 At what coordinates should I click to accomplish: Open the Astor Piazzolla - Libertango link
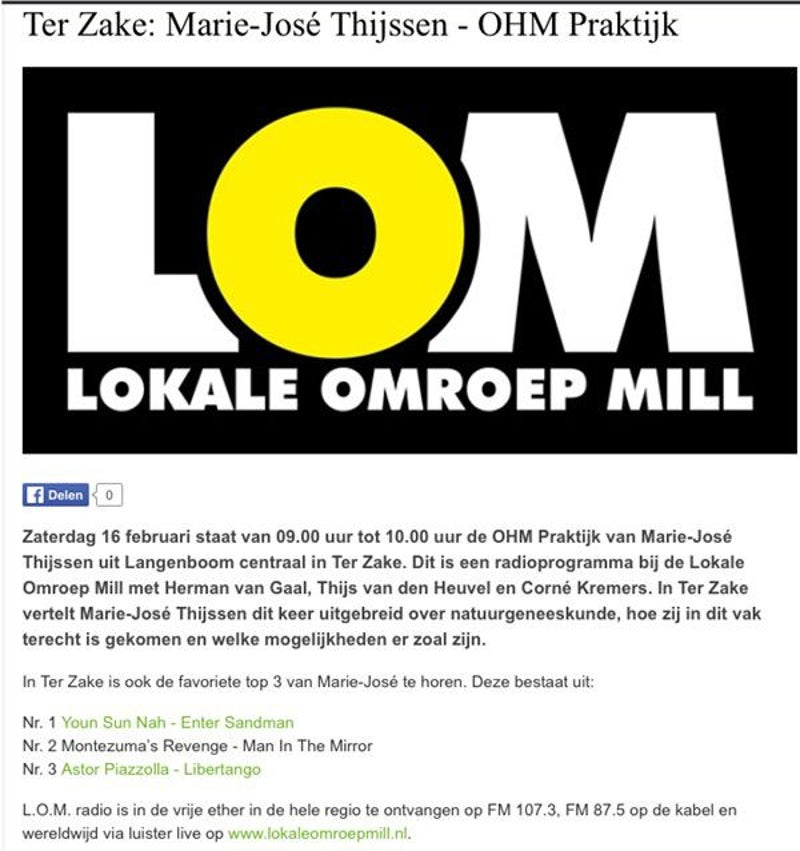pyautogui.click(x=161, y=769)
